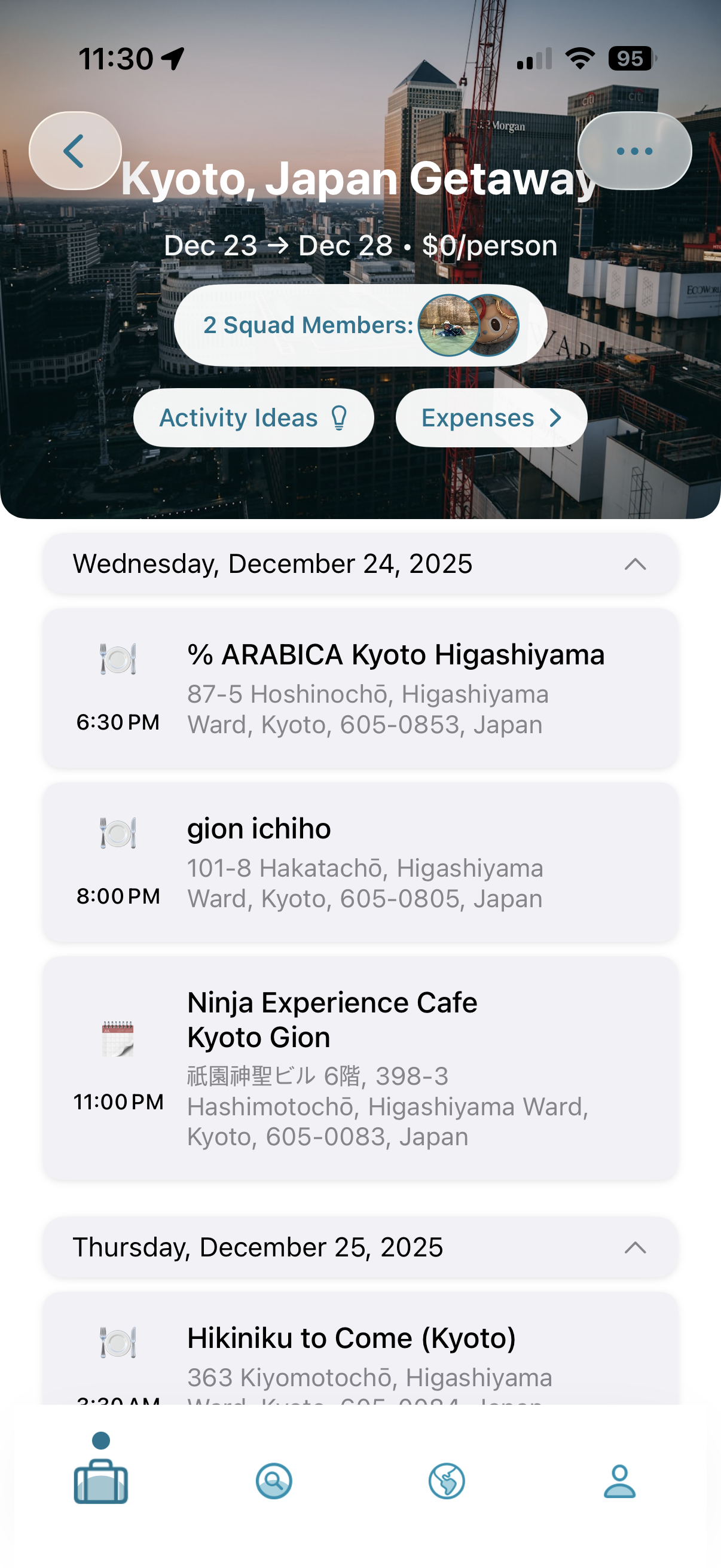Screen dimensions: 721x1568
Task: Open % ARABICA Kyoto Higashiyama entry
Action: point(360,688)
